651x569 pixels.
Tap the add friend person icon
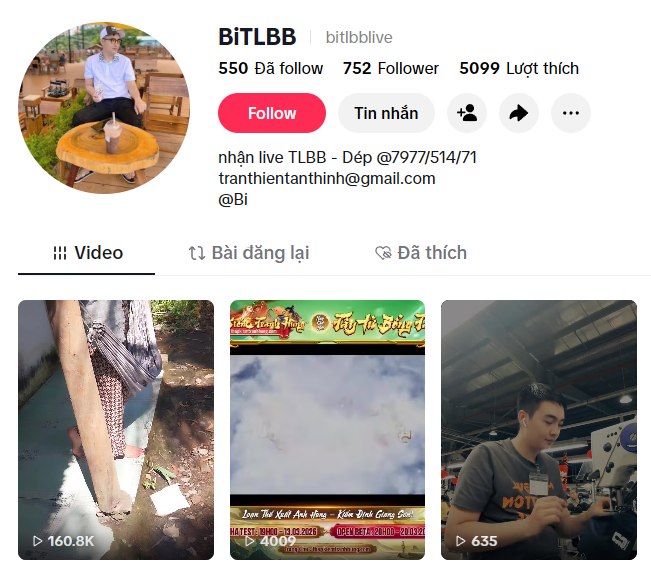[x=466, y=113]
